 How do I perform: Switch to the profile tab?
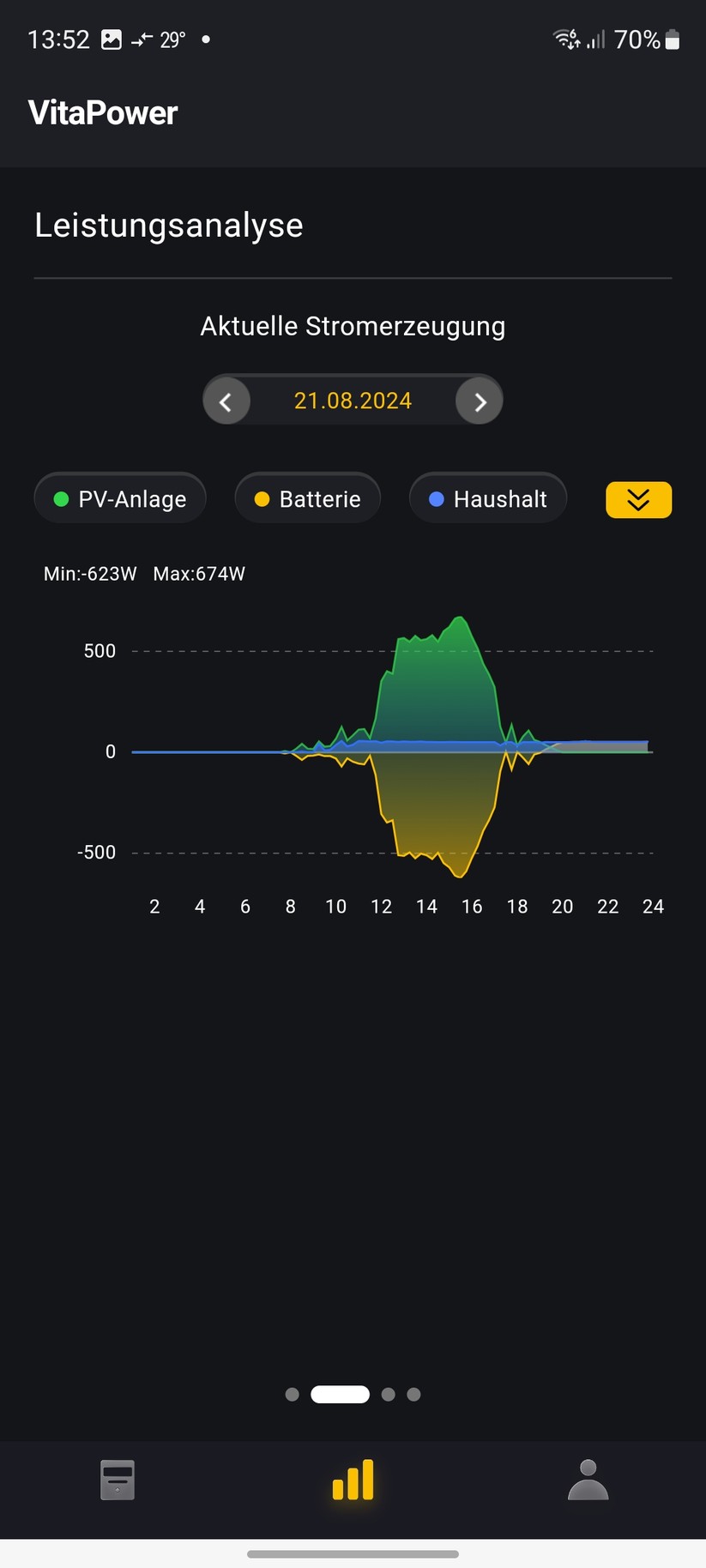588,1480
